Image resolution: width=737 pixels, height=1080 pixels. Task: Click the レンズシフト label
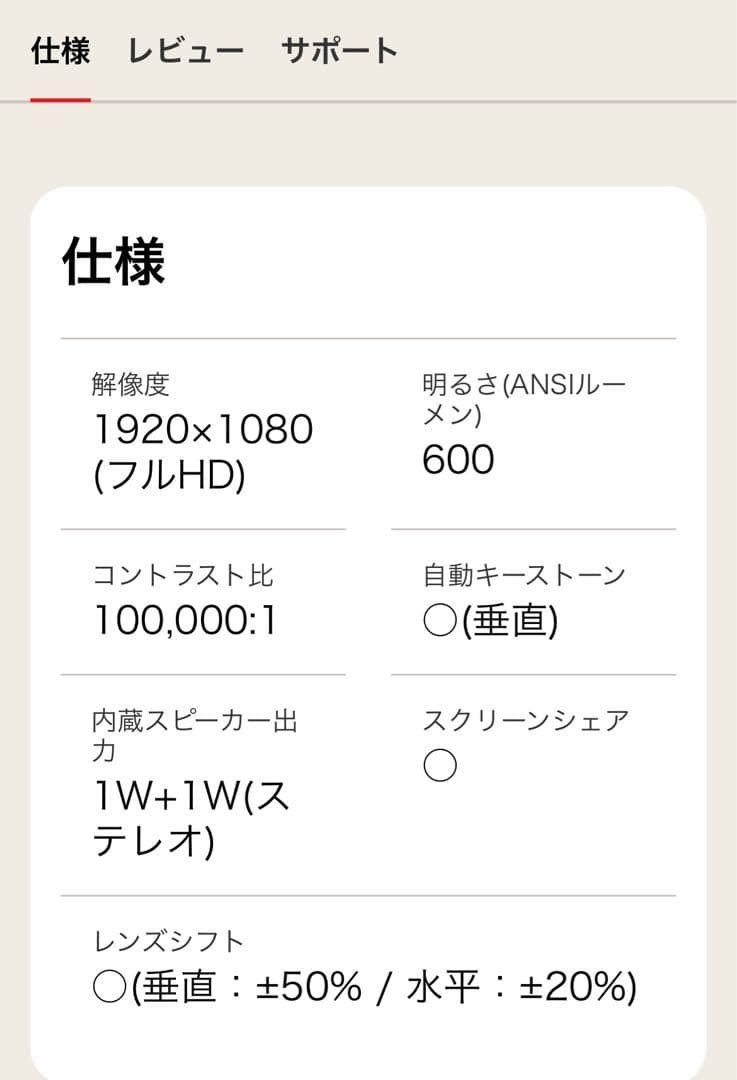click(165, 940)
